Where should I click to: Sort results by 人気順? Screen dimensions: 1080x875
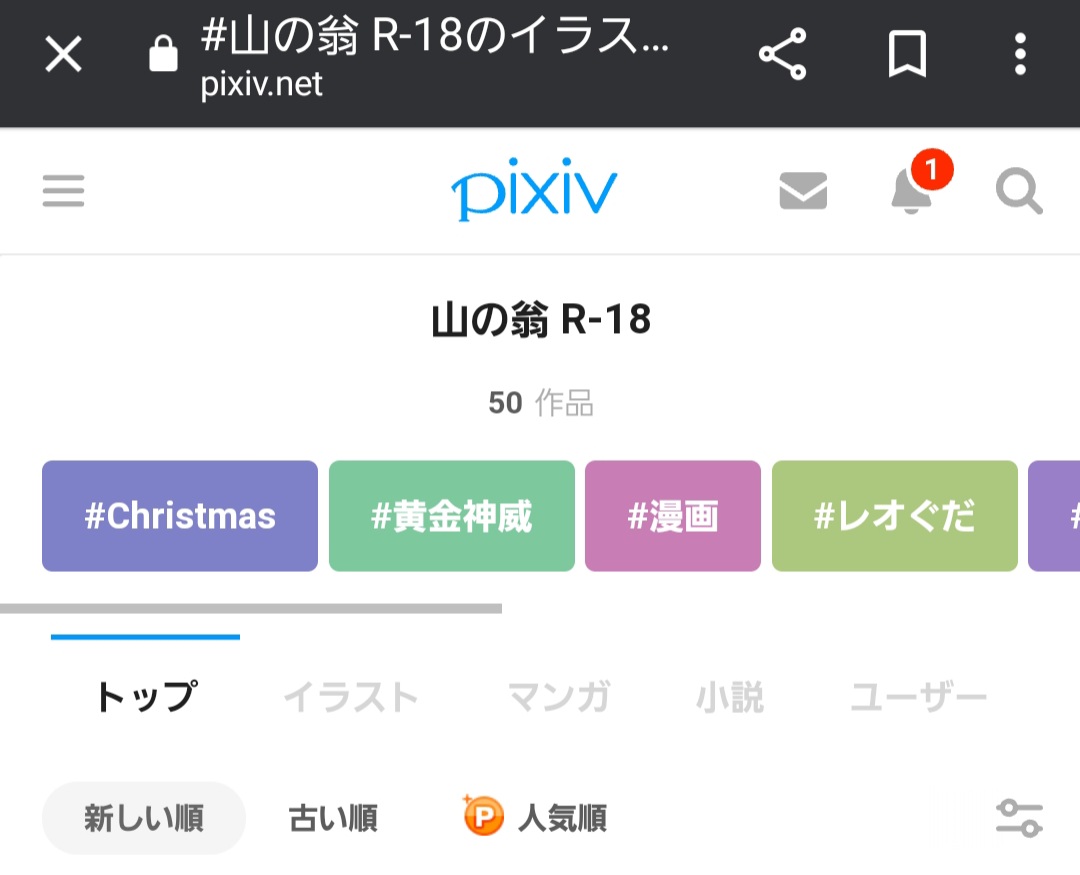(x=536, y=819)
